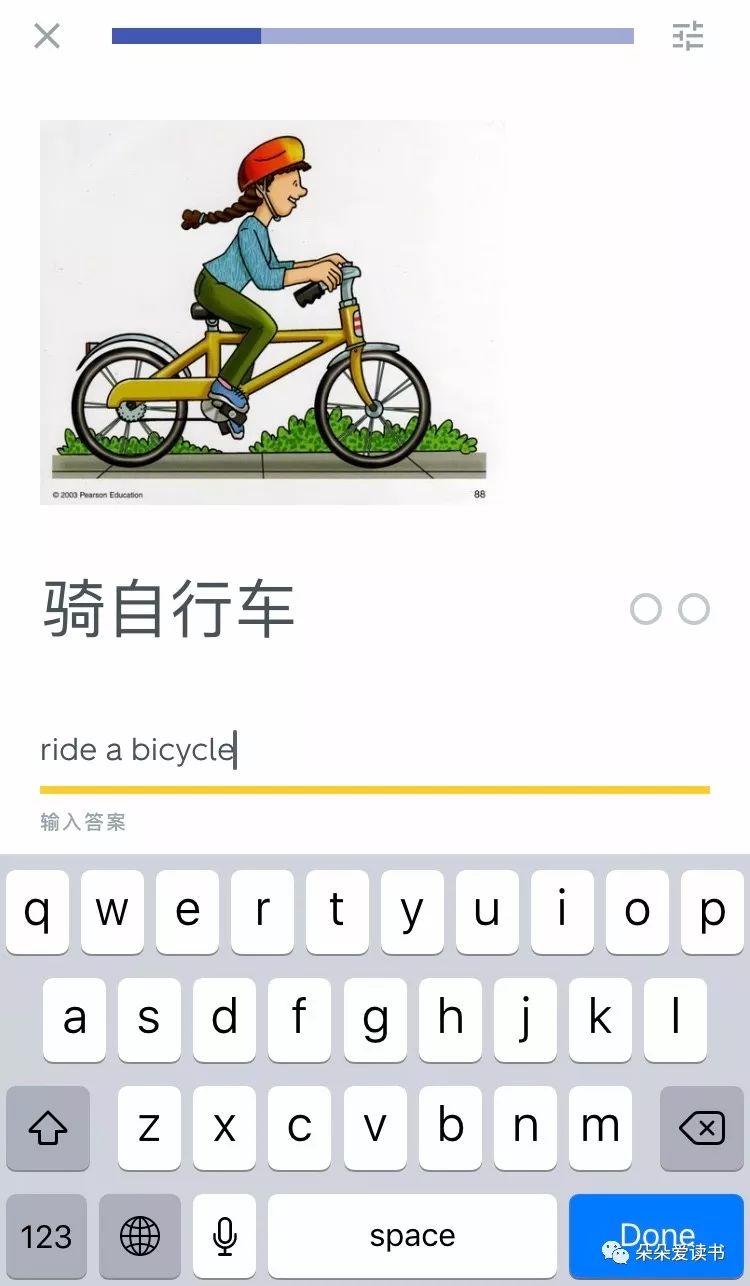
Task: Tap the letter q key
Action: (37, 912)
